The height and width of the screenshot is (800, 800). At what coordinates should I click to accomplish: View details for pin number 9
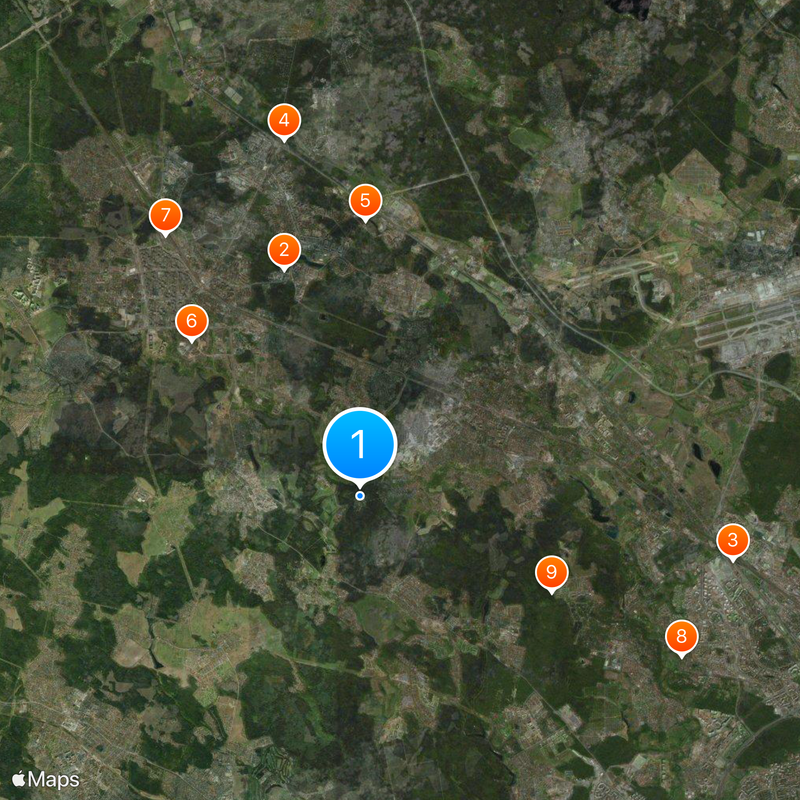pos(551,573)
